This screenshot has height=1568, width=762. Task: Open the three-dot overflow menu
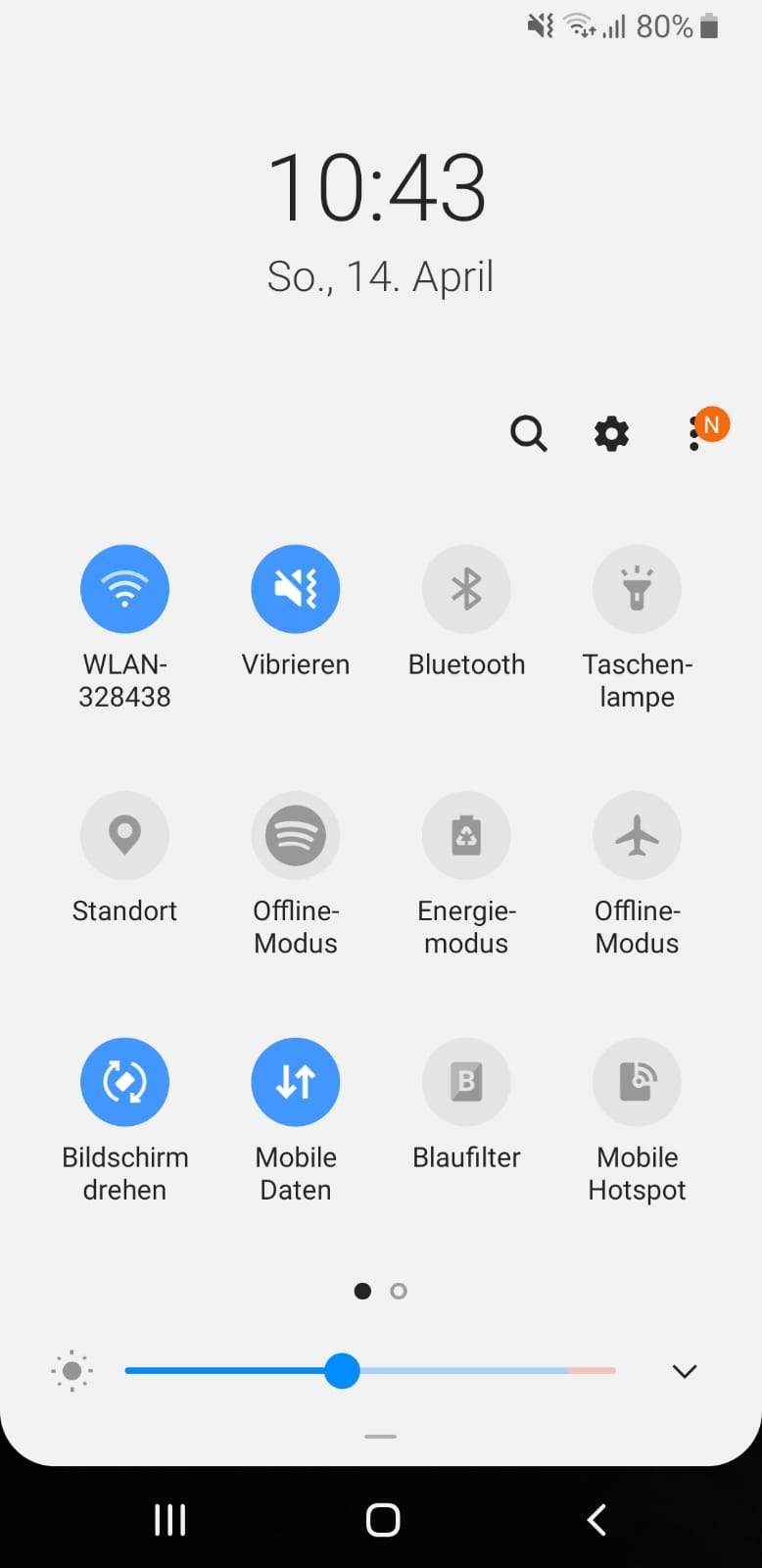[694, 432]
